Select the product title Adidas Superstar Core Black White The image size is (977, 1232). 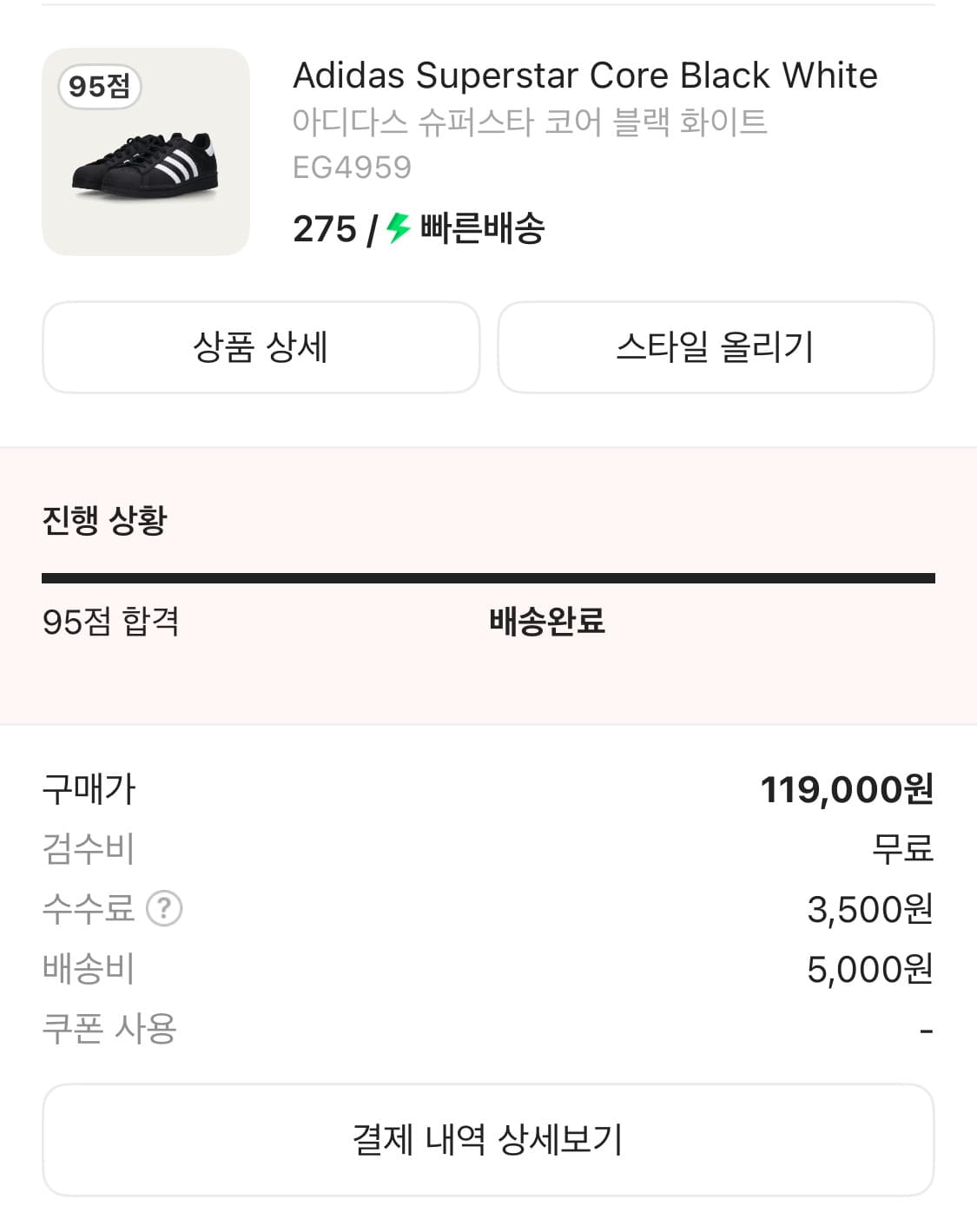coord(584,76)
